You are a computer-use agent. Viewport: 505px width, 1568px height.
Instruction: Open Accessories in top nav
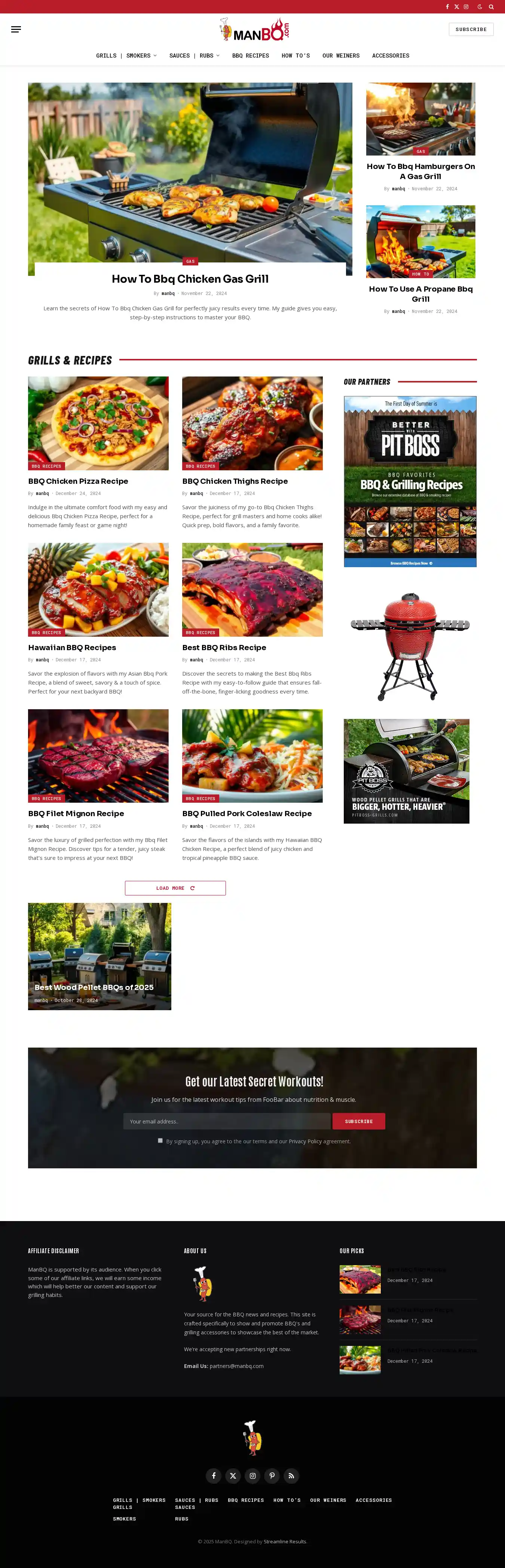click(x=391, y=55)
